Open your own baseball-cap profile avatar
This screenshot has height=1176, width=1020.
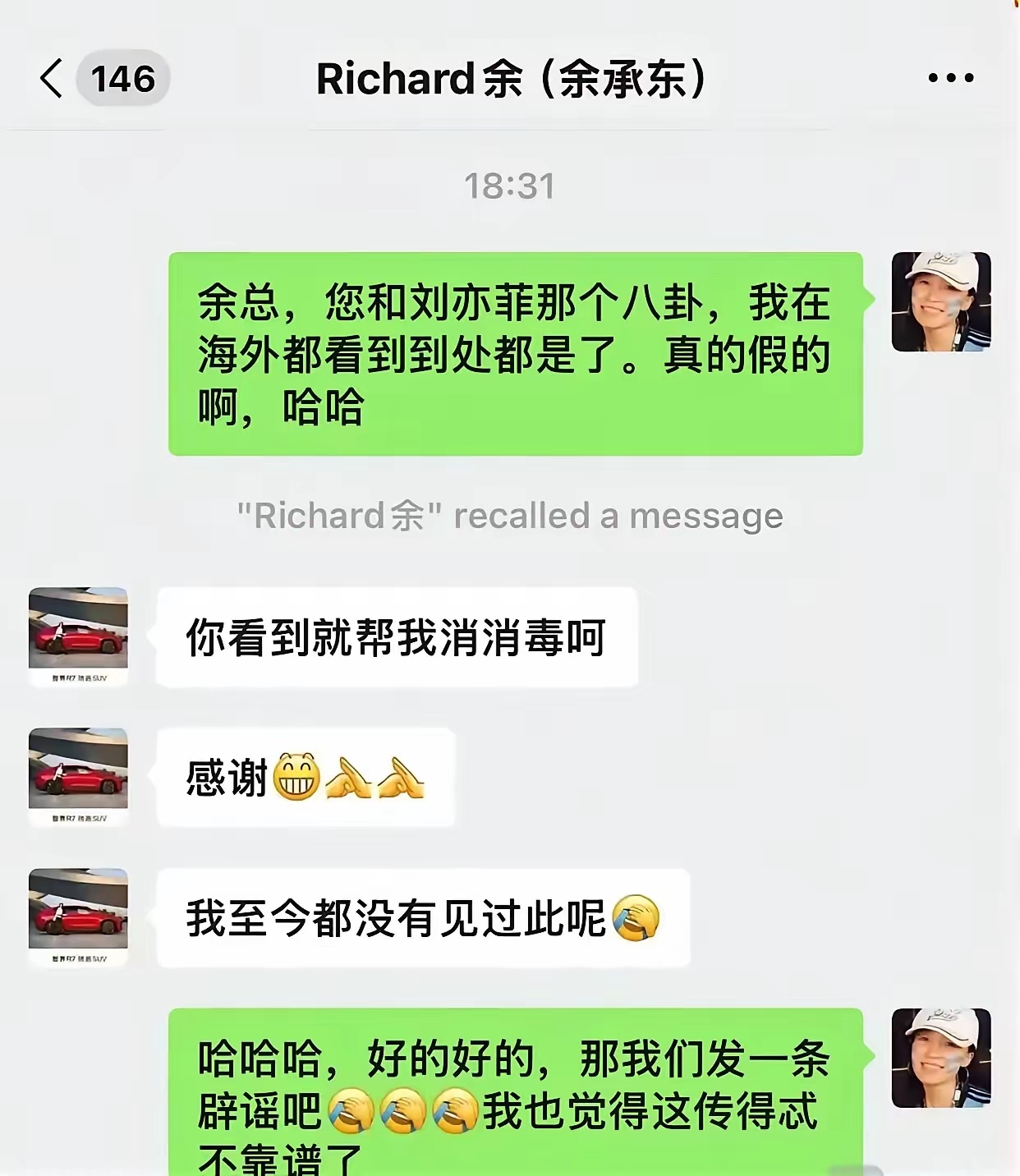tap(941, 300)
